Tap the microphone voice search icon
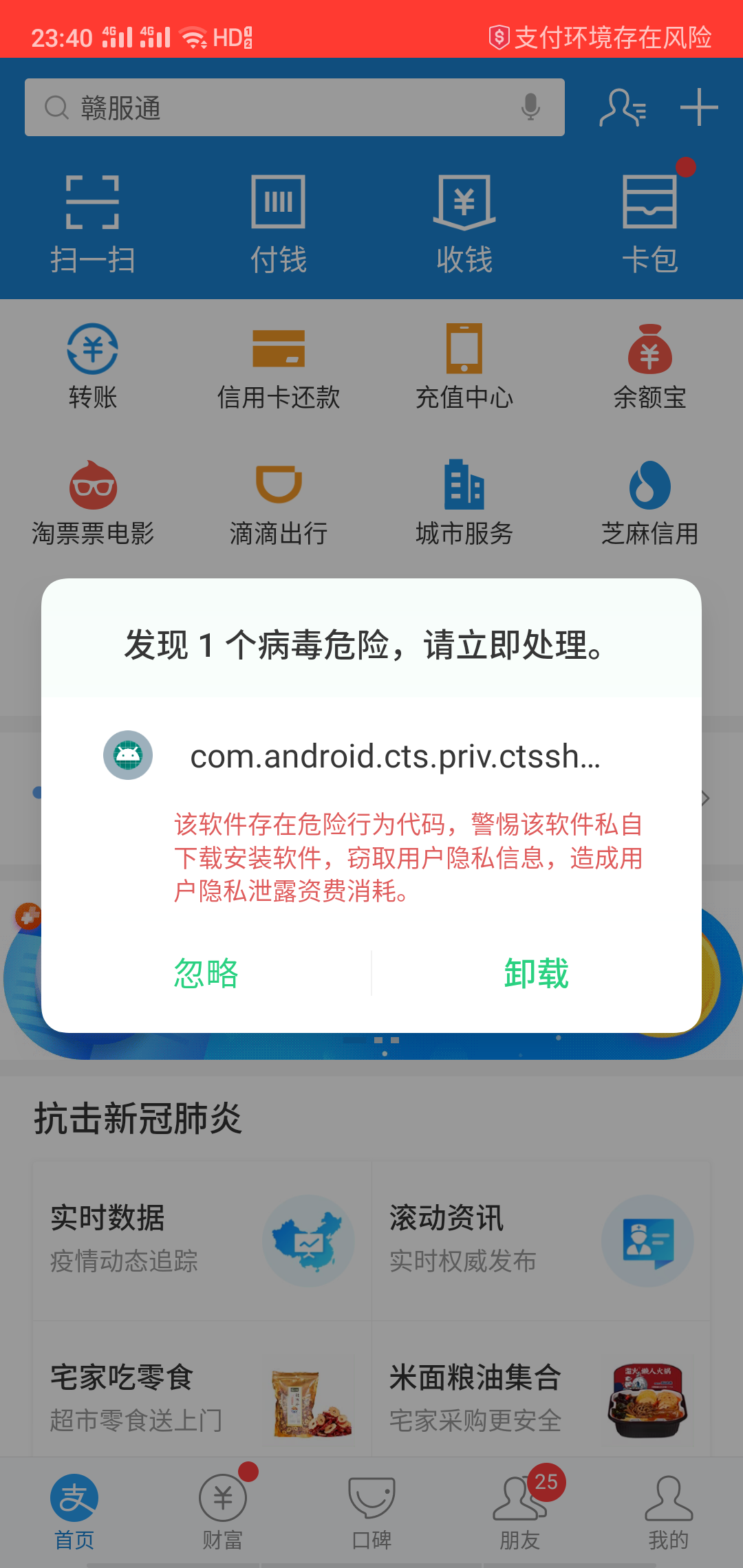Image resolution: width=743 pixels, height=1568 pixels. (x=530, y=107)
